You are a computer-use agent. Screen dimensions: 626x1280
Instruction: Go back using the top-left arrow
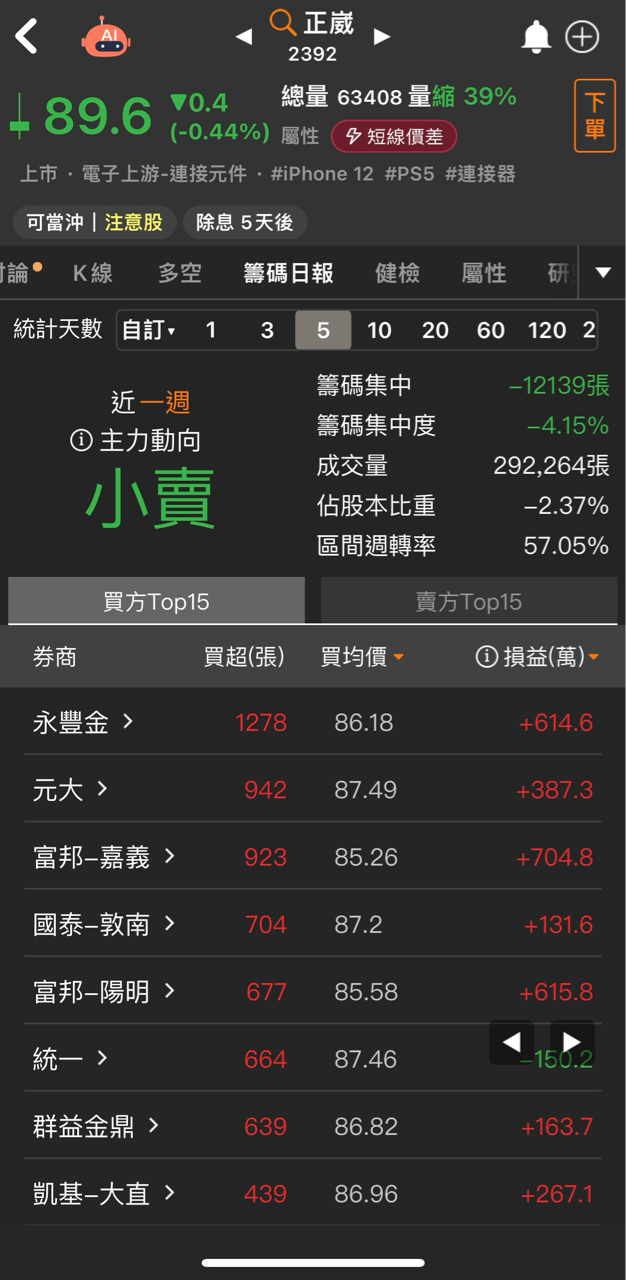click(26, 37)
